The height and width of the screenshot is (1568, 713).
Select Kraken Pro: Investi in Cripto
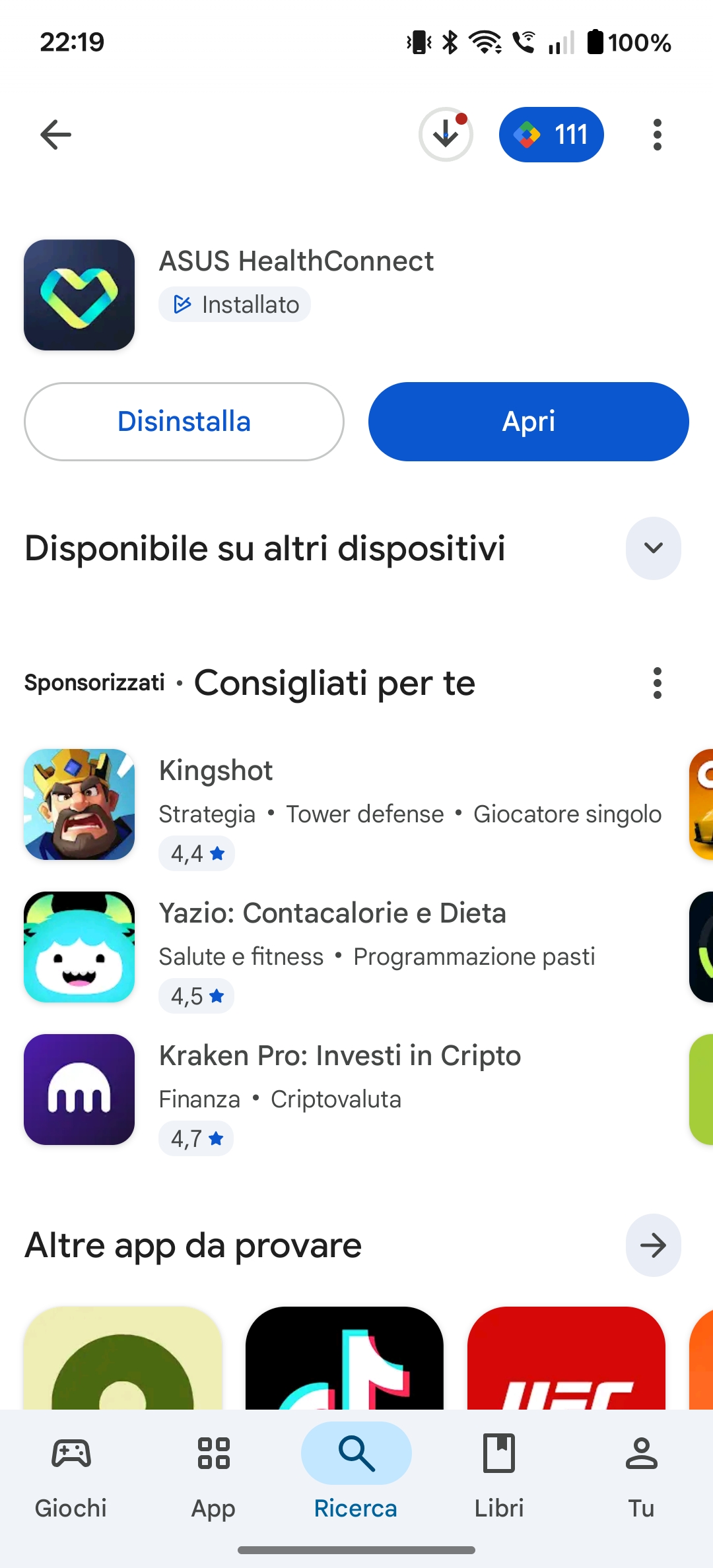pos(343,1090)
